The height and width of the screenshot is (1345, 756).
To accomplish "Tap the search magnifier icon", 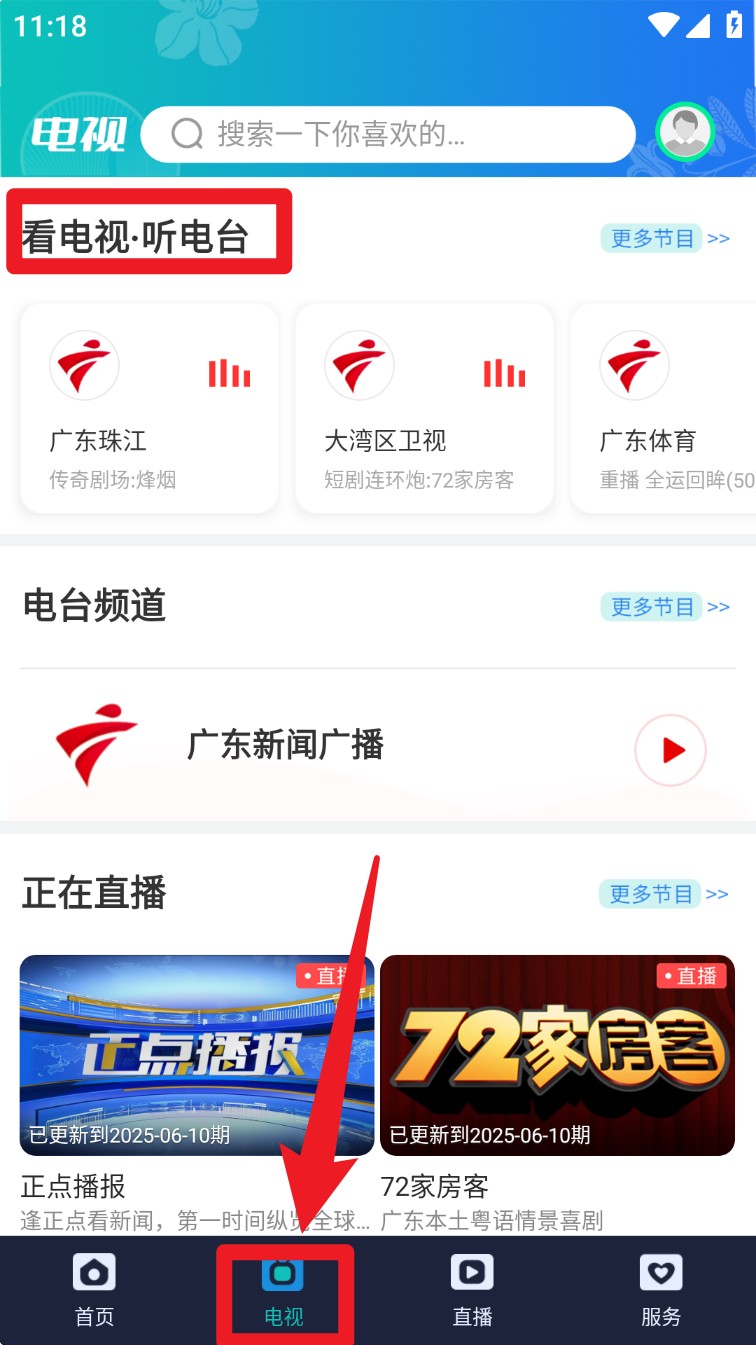I will 186,132.
